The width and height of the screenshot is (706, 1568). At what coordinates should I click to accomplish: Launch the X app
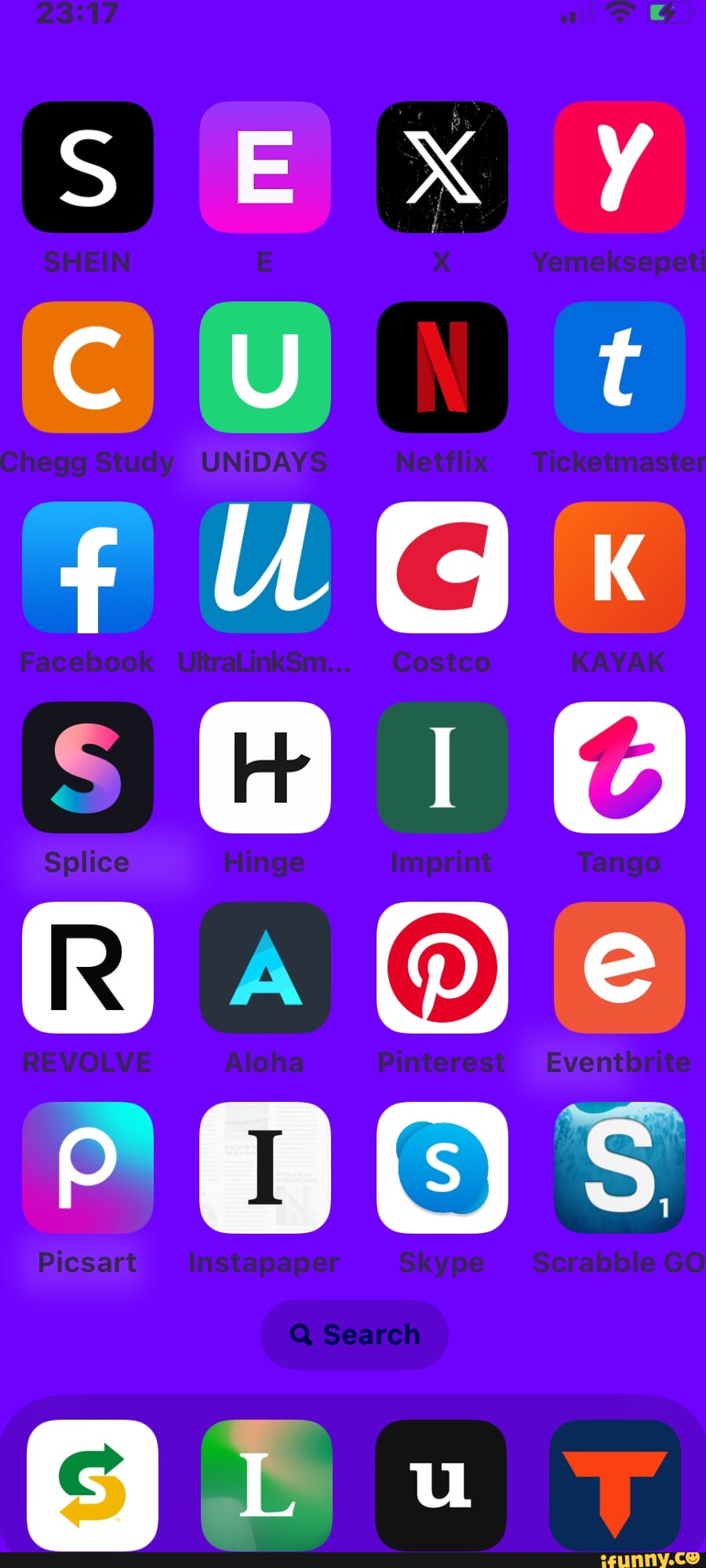[442, 167]
